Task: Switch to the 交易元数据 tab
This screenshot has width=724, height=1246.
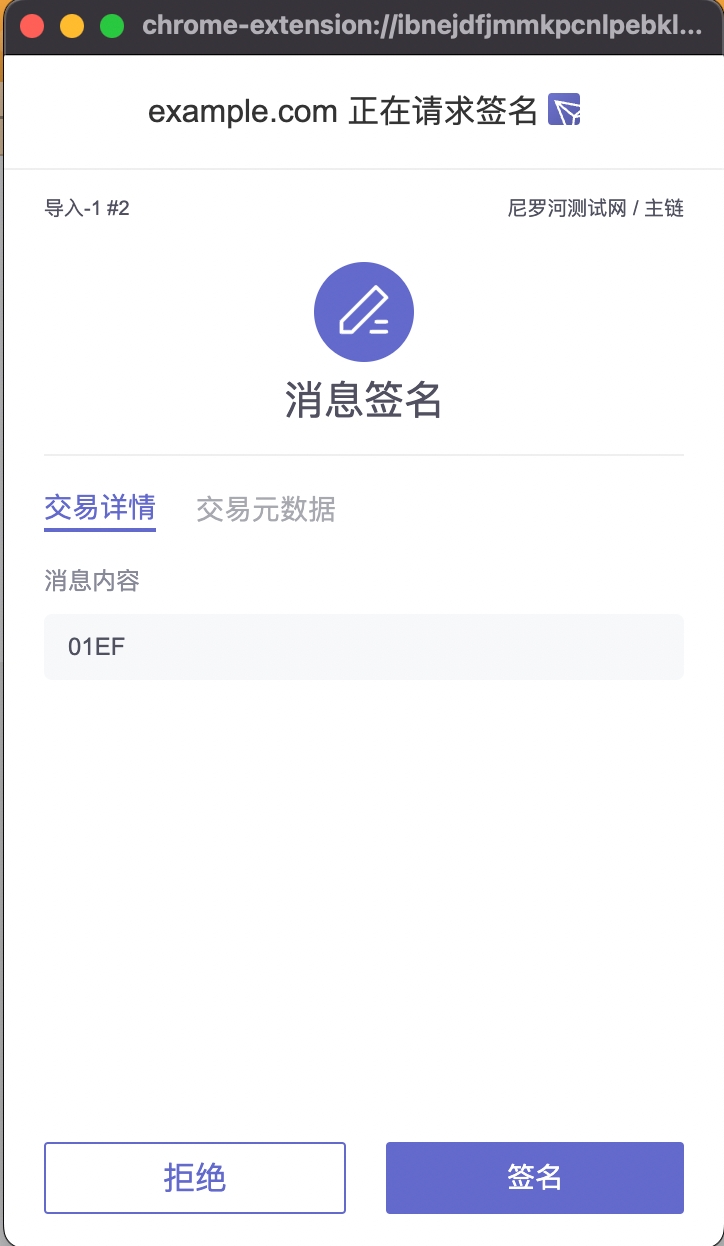Action: 265,510
